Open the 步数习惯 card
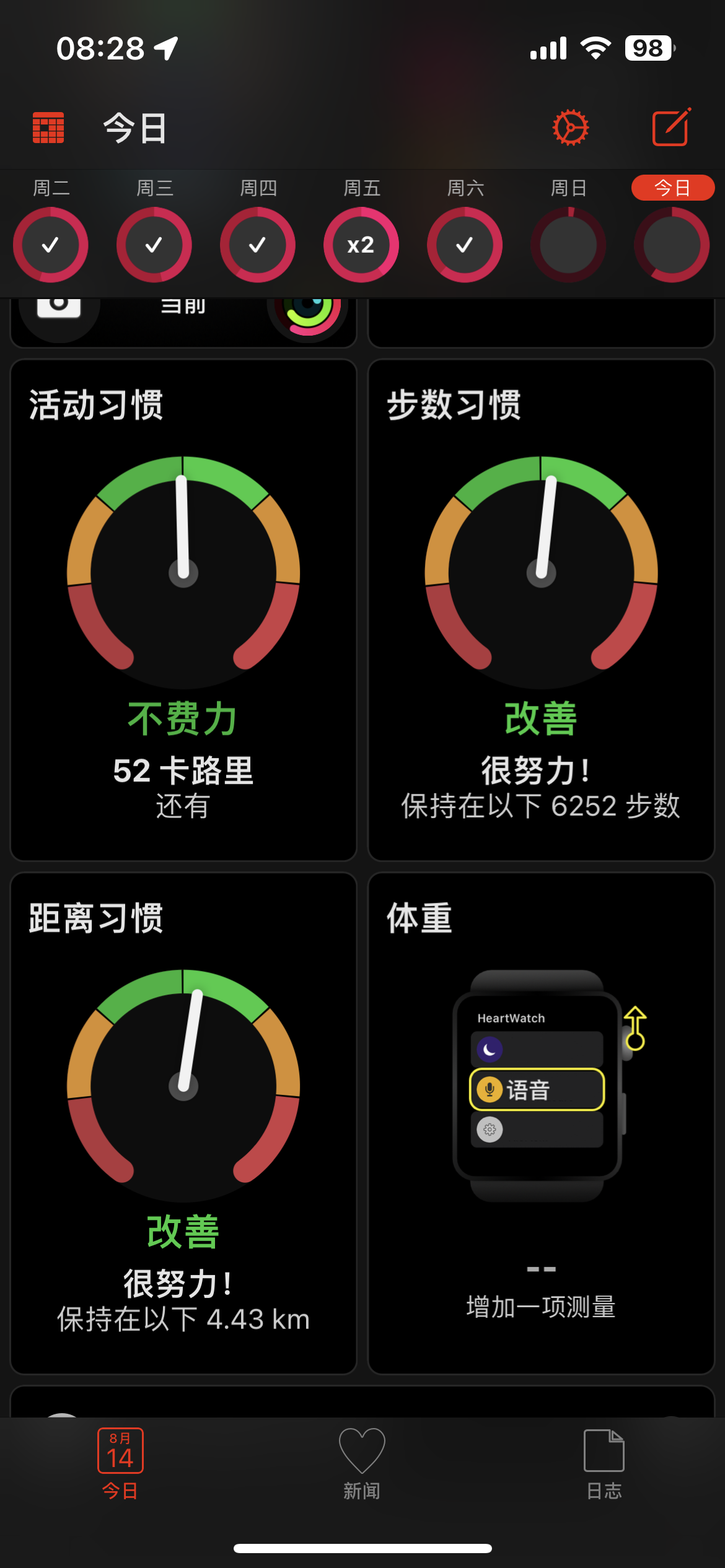This screenshot has width=725, height=1568. click(541, 610)
